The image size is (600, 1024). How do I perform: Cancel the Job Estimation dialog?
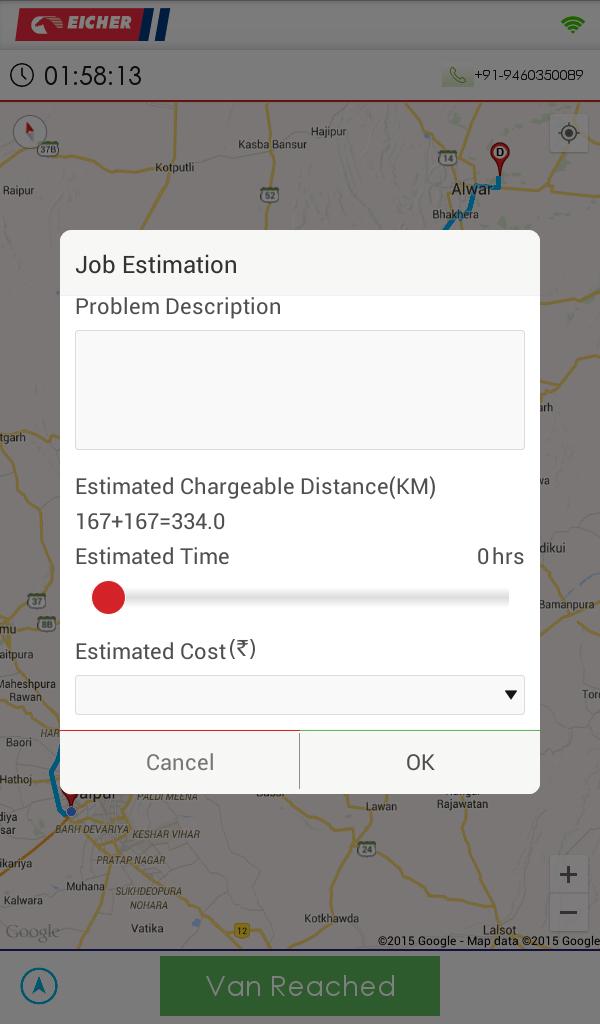180,762
